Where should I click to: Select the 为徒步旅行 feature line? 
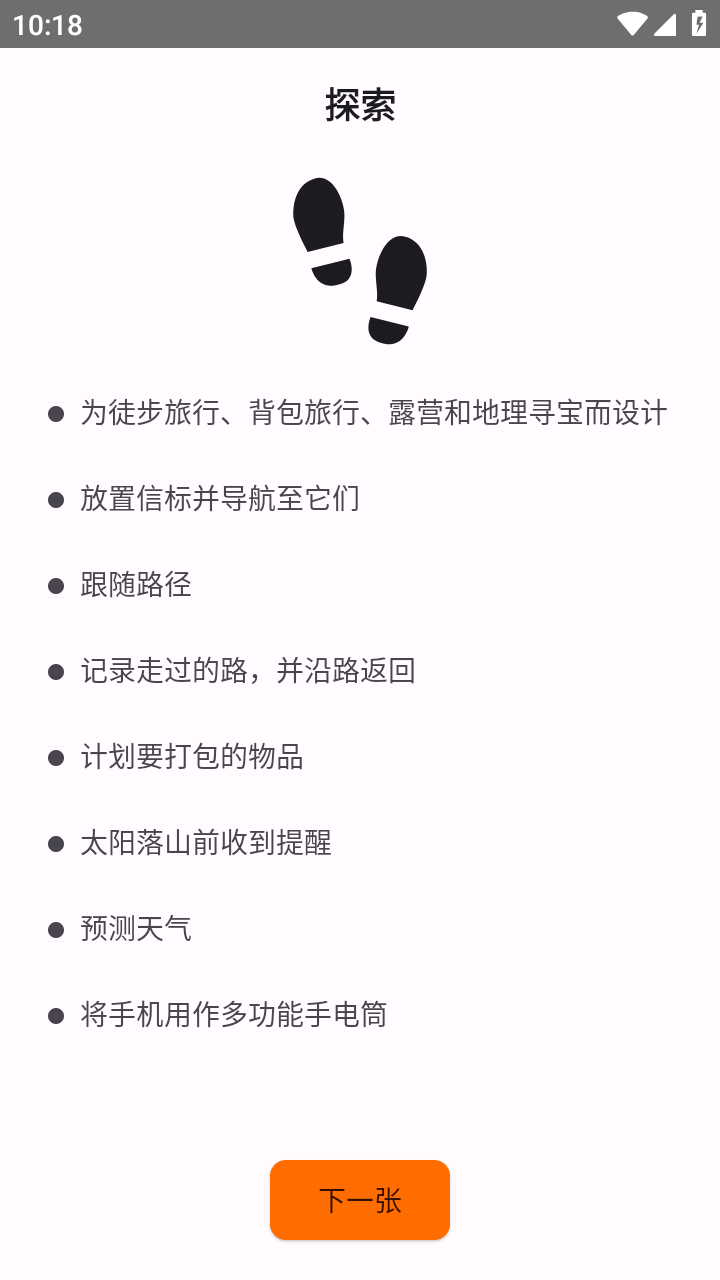pyautogui.click(x=375, y=412)
